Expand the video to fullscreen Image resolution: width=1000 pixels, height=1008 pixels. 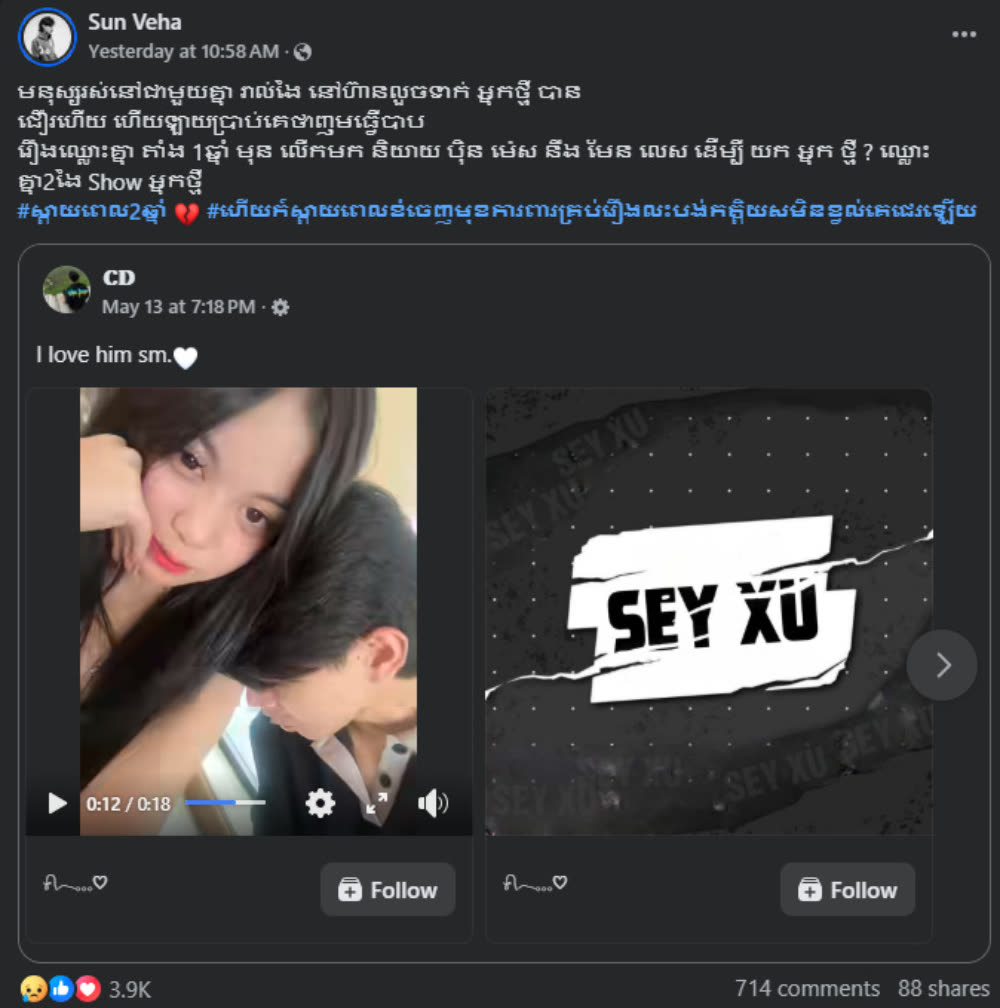click(x=377, y=803)
